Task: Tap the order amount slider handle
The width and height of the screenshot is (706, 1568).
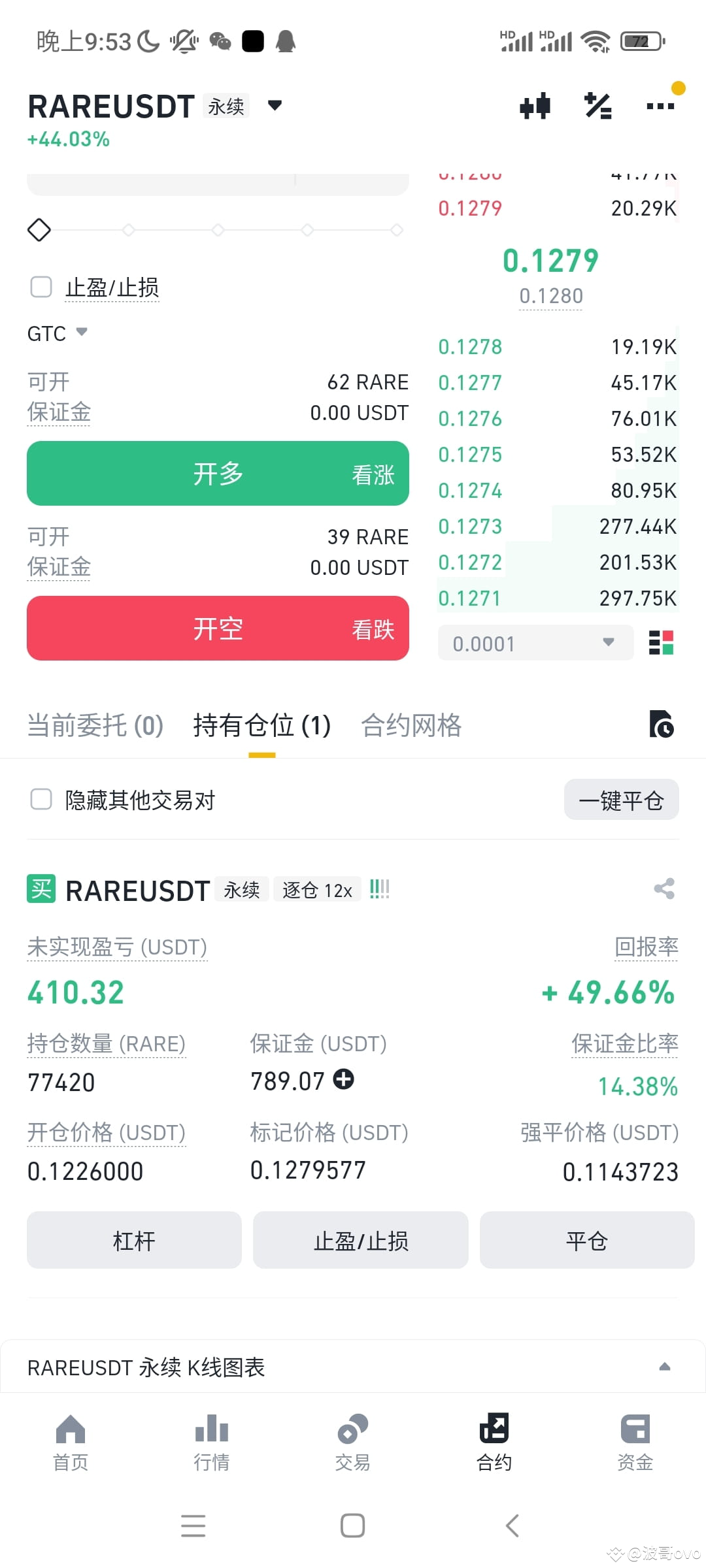Action: 39,230
